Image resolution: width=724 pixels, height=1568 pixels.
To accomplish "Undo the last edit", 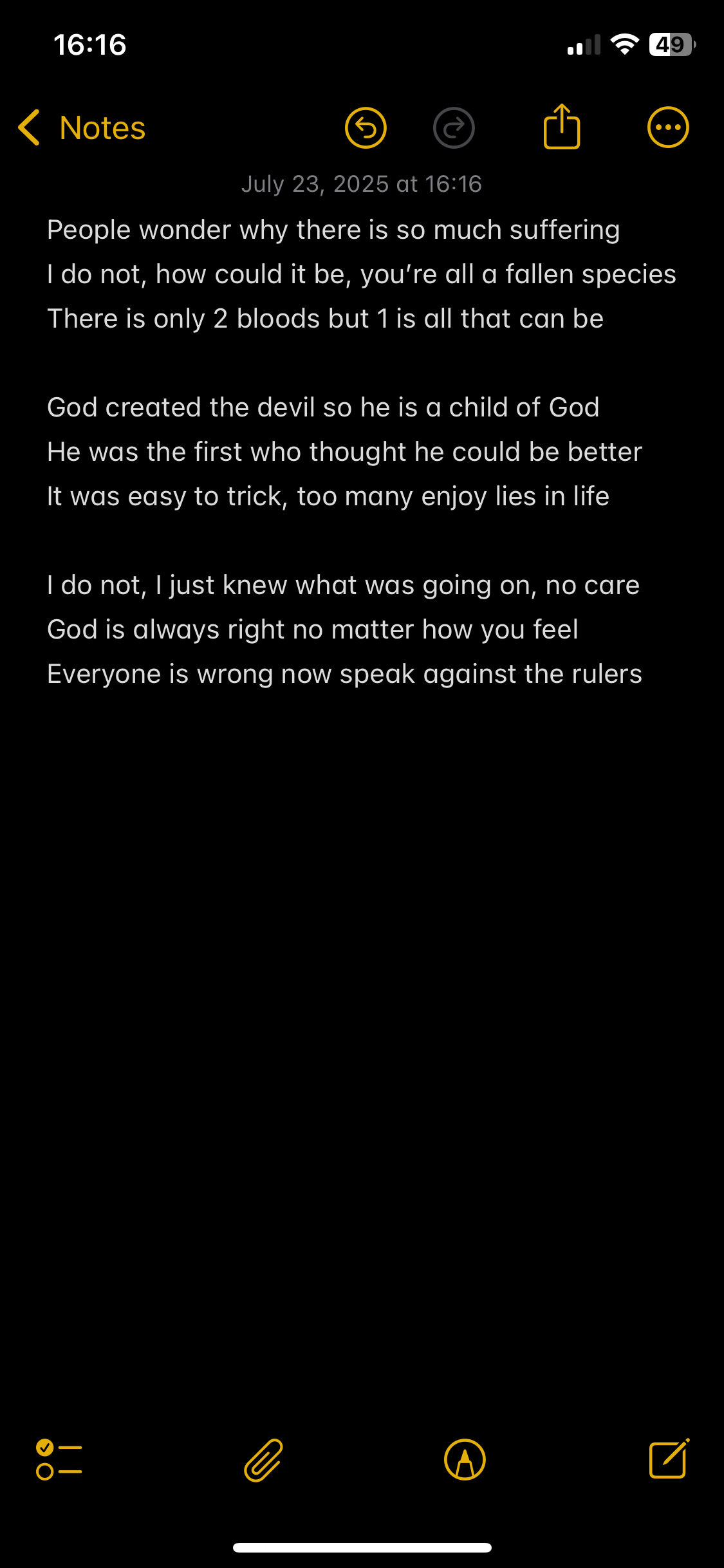I will coord(366,127).
